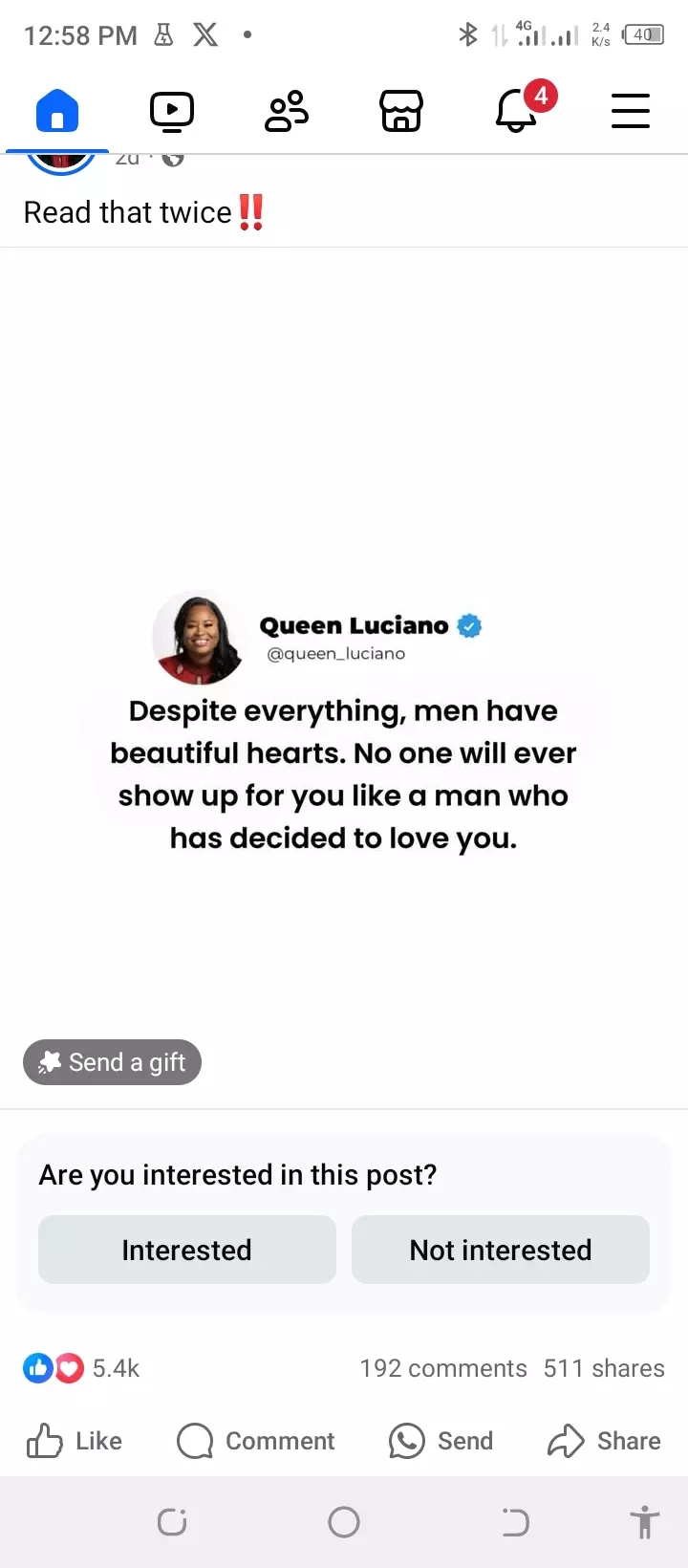The width and height of the screenshot is (688, 1568).
Task: Share this post
Action: (x=604, y=1441)
